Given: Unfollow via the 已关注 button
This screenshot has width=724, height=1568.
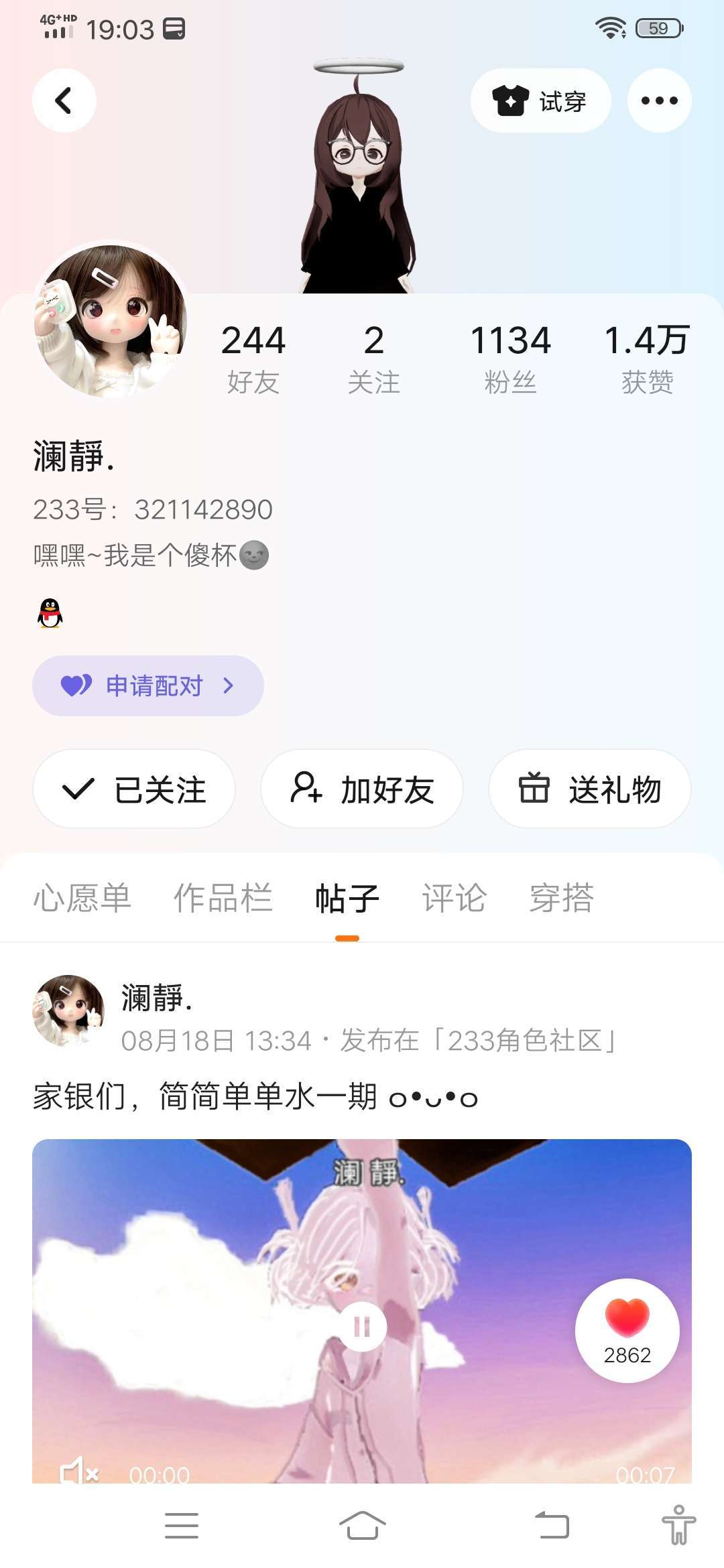Looking at the screenshot, I should coord(134,789).
